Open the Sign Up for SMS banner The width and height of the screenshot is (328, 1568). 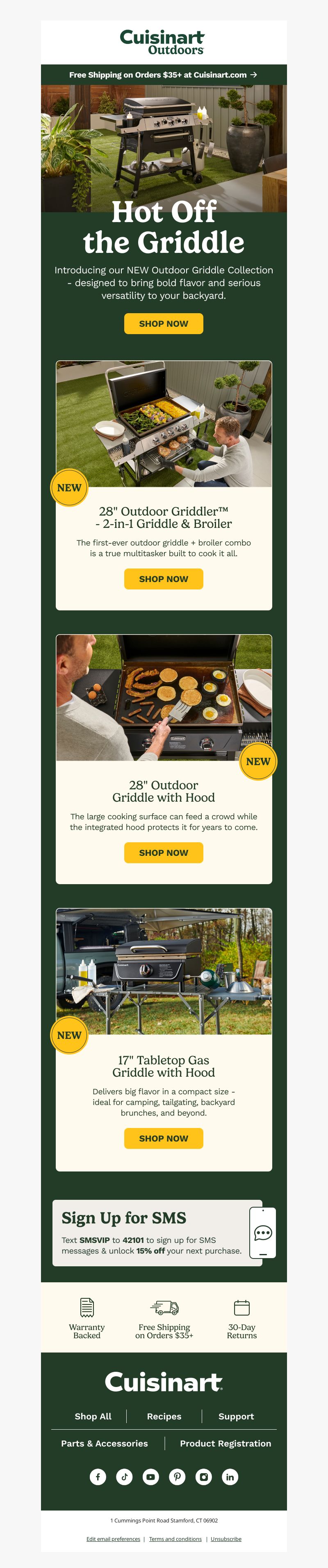[163, 1233]
